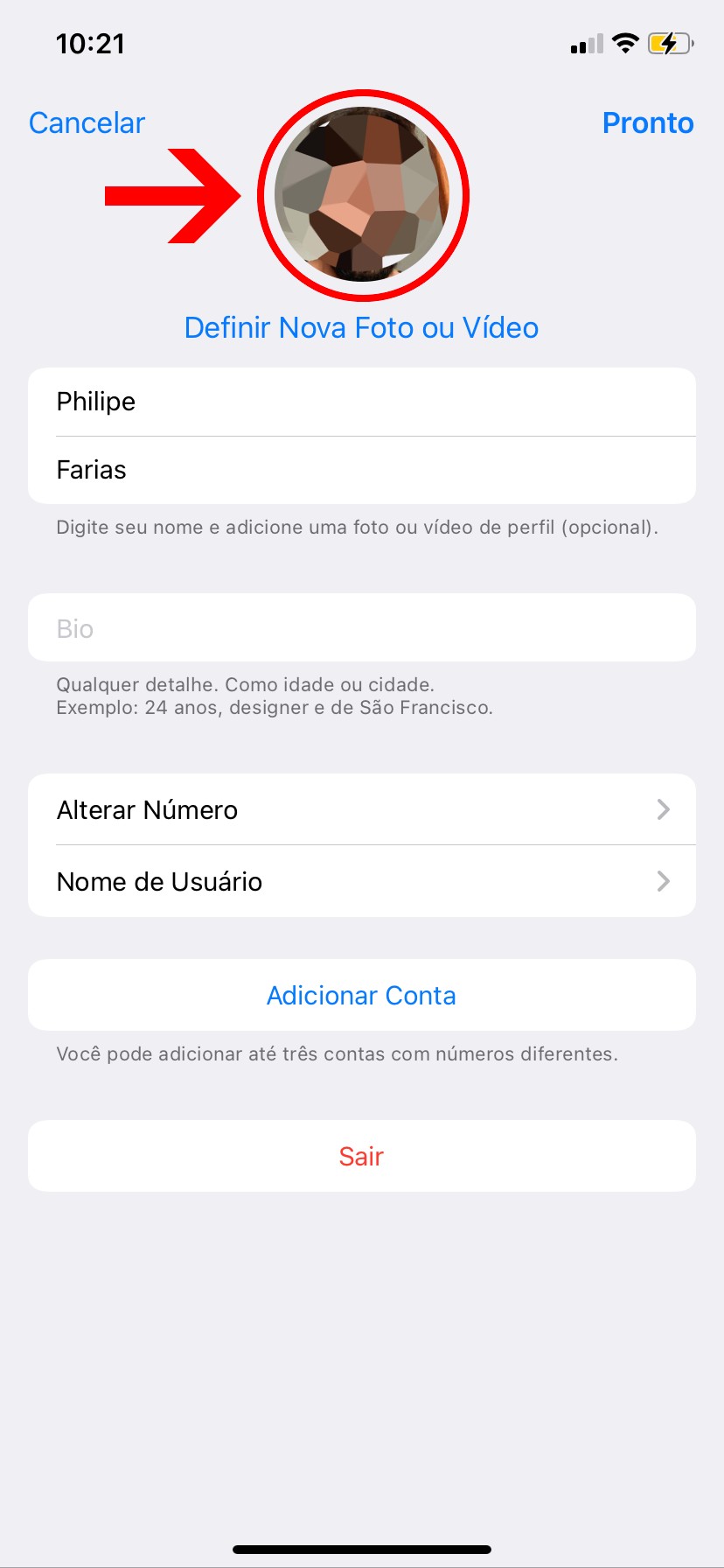724x1568 pixels.
Task: Open Alterar Número settings row
Action: click(x=361, y=809)
